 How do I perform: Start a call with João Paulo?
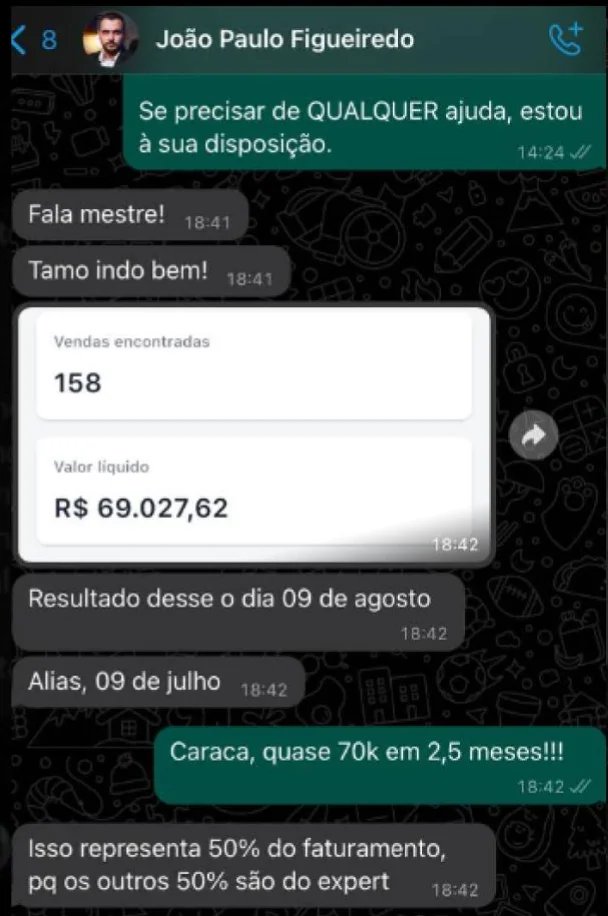565,40
